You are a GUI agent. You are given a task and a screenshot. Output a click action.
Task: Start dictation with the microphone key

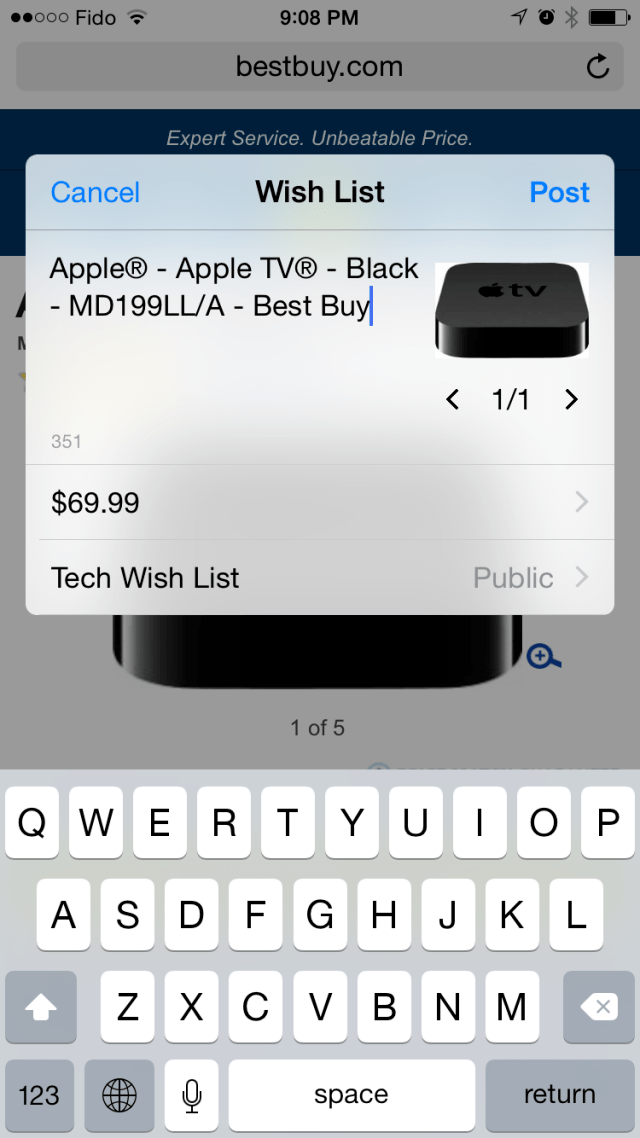point(192,1095)
